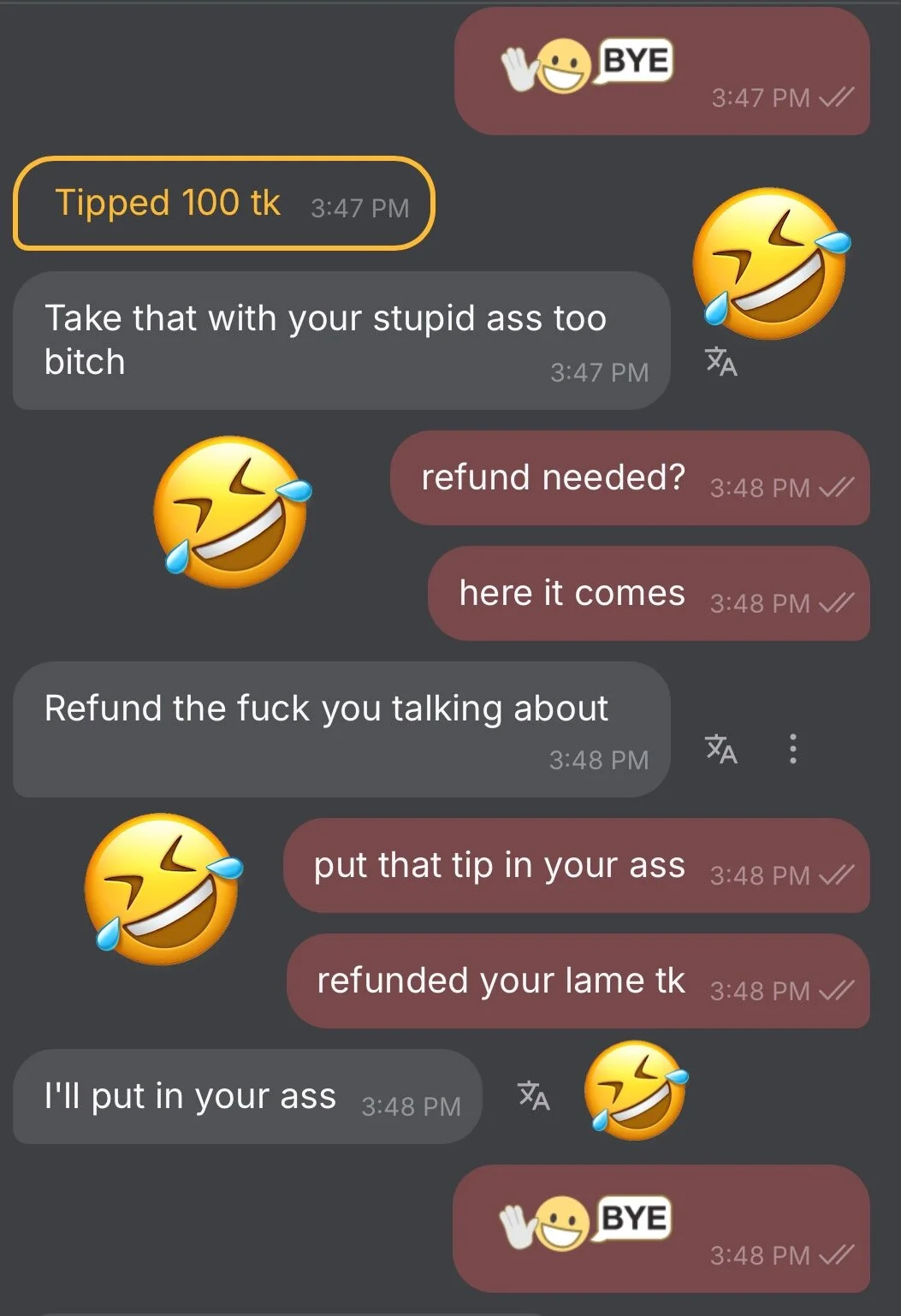Translate the "I'll put in your" message
Viewport: 901px width, 1316px height.
coord(534,1095)
